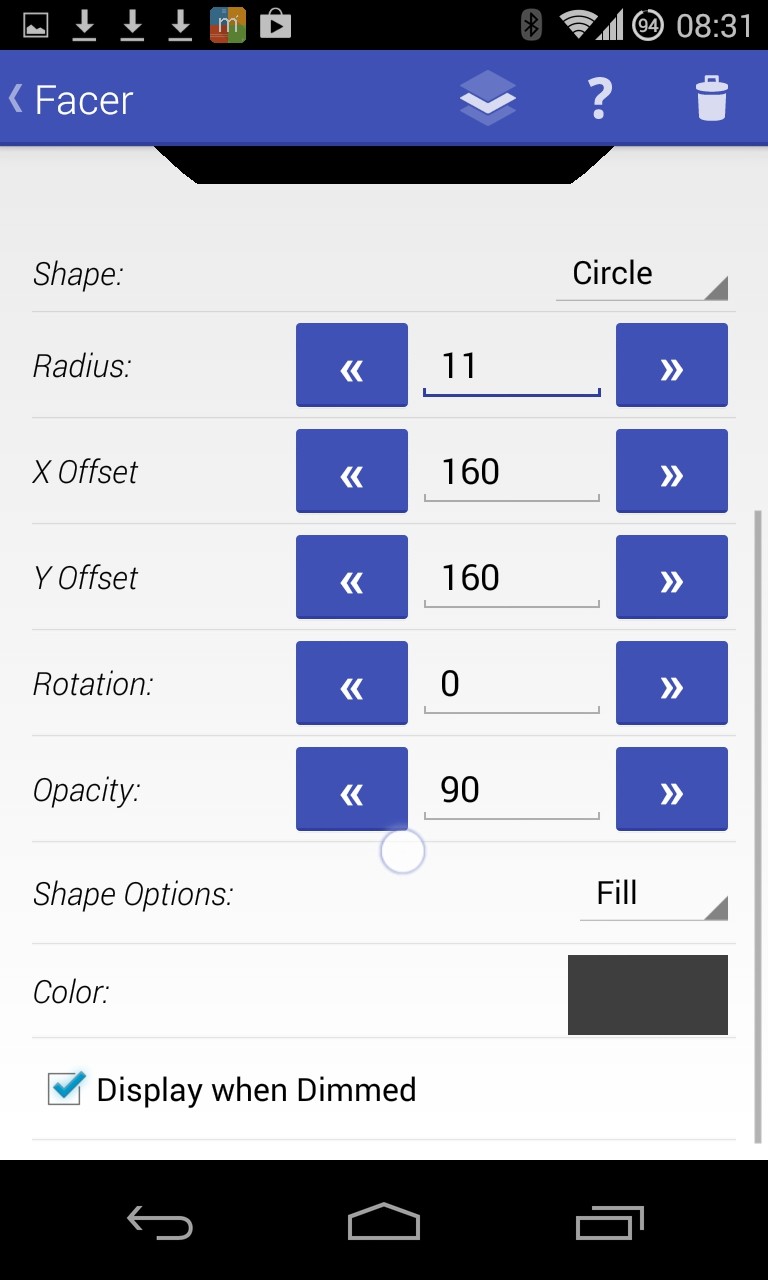Decrease the X Offset value

tap(352, 471)
